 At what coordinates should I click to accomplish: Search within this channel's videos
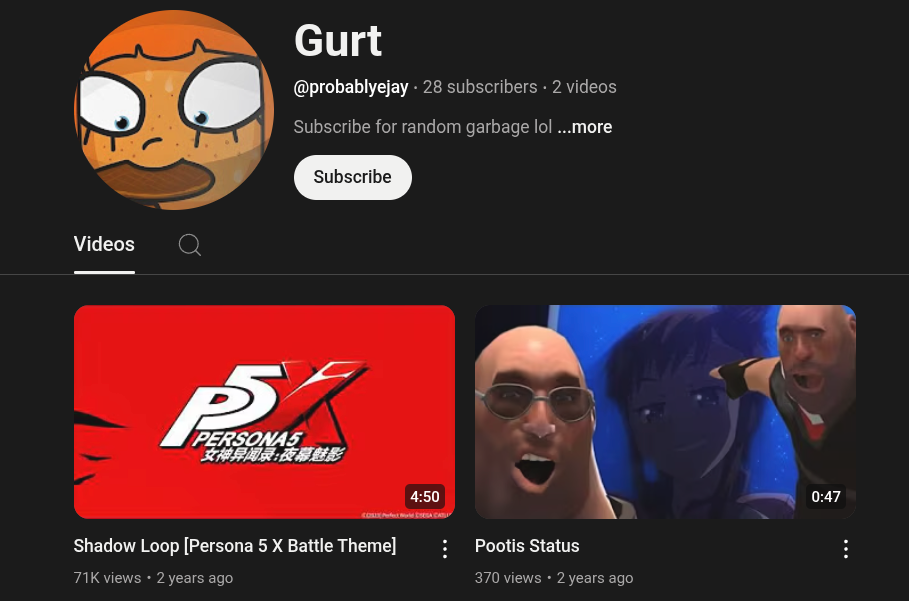coord(190,245)
